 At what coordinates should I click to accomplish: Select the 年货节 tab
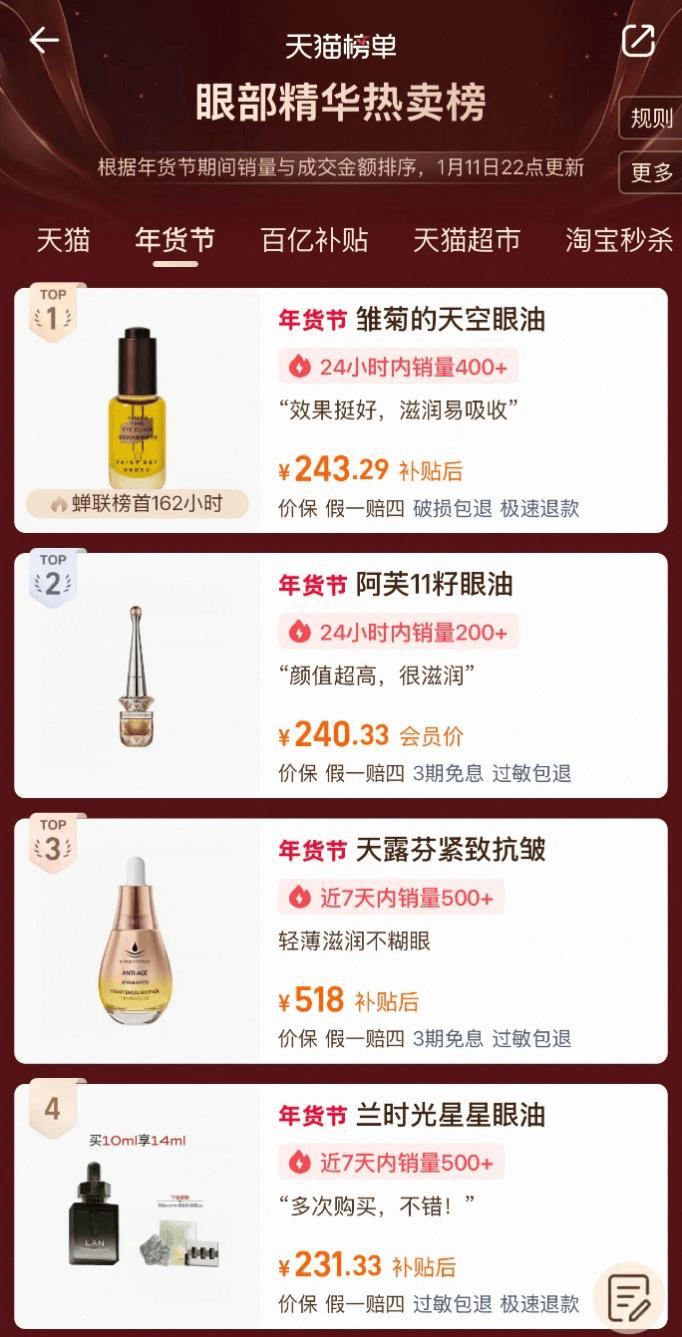click(x=175, y=241)
